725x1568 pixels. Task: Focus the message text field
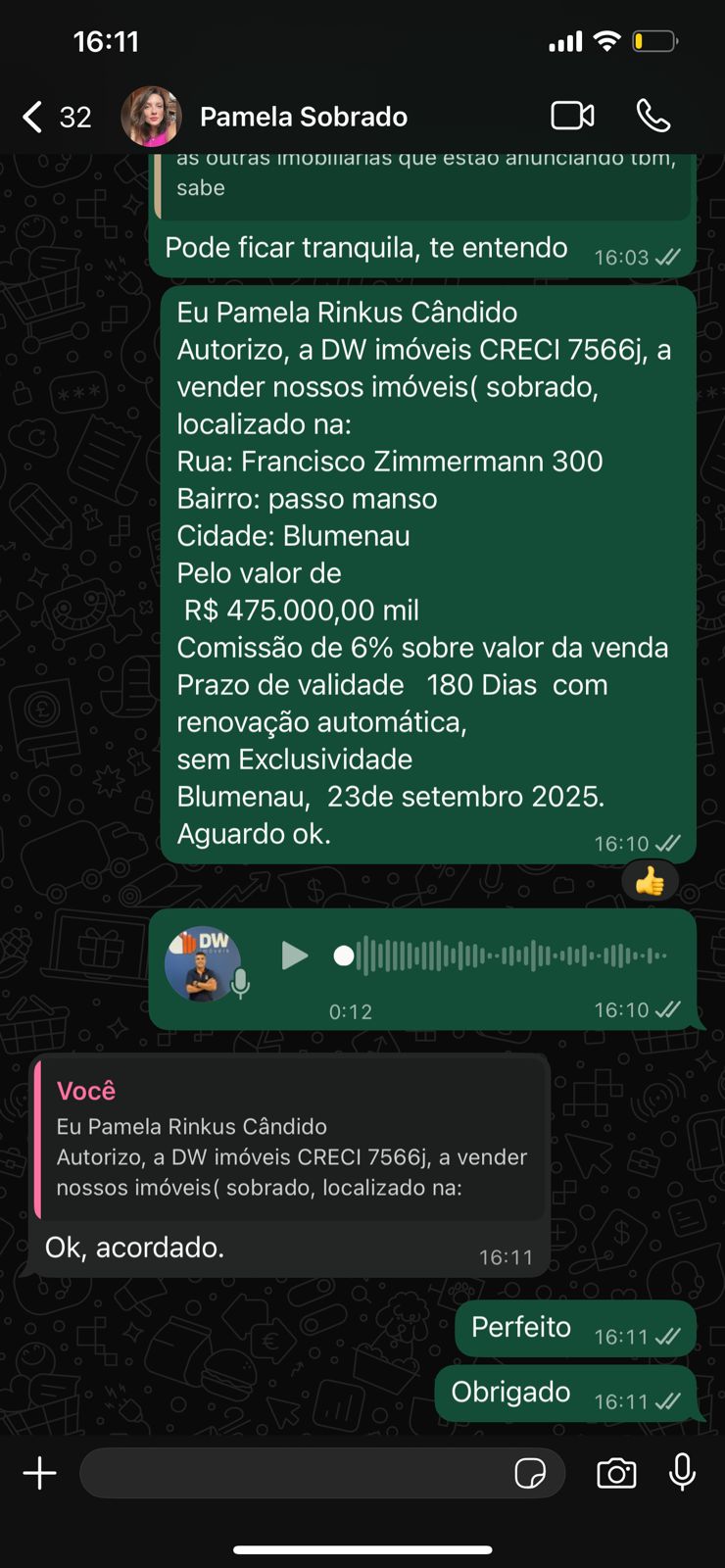click(x=294, y=1473)
